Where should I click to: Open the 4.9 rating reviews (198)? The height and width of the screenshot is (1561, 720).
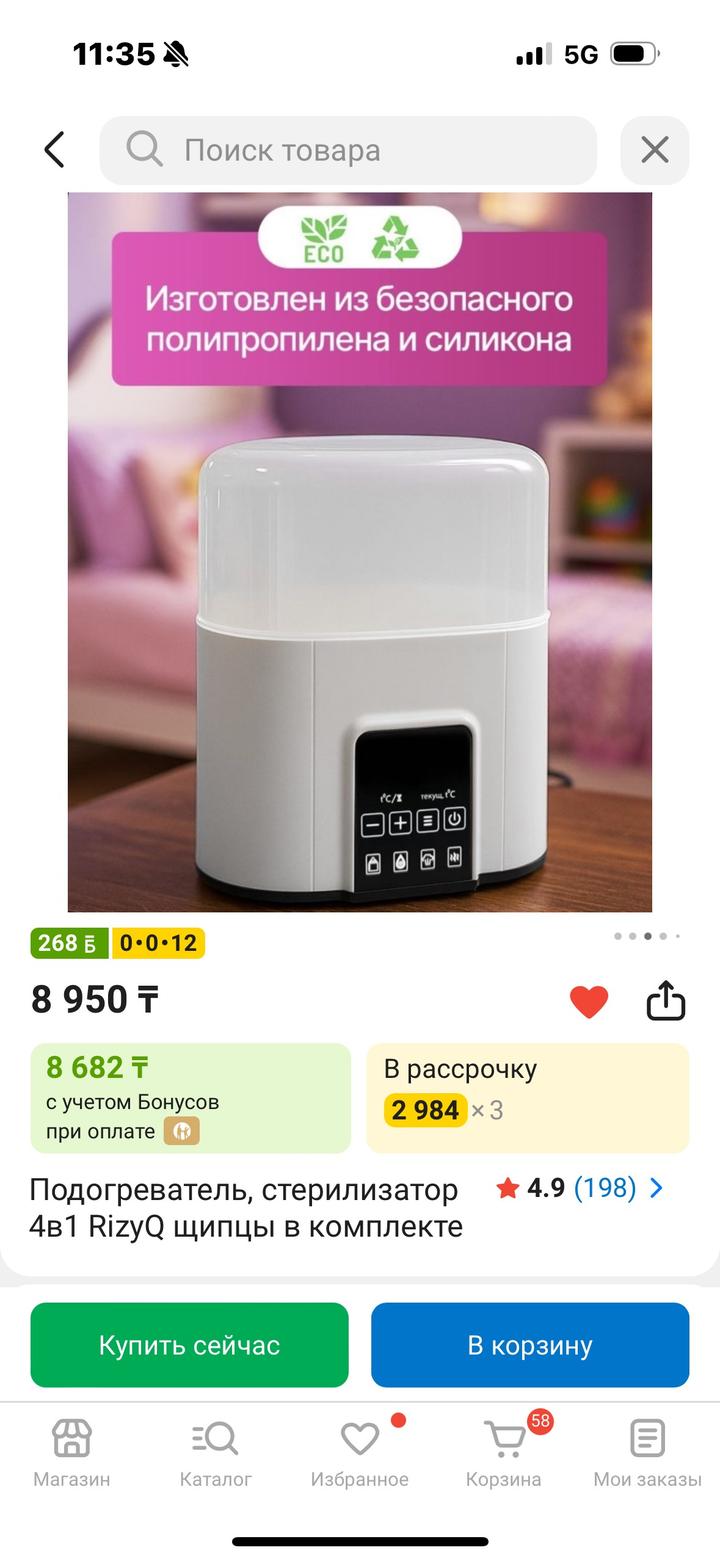click(x=580, y=1188)
